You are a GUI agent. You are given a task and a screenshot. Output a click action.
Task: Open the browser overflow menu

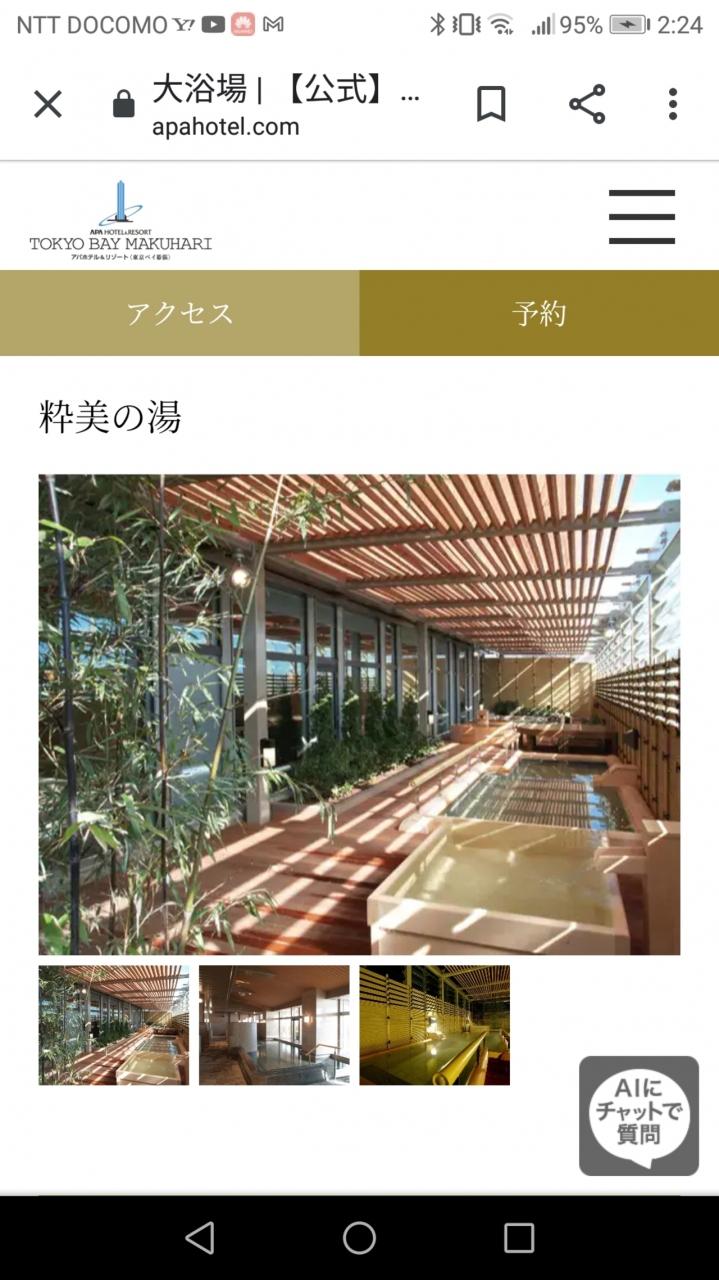pos(673,104)
